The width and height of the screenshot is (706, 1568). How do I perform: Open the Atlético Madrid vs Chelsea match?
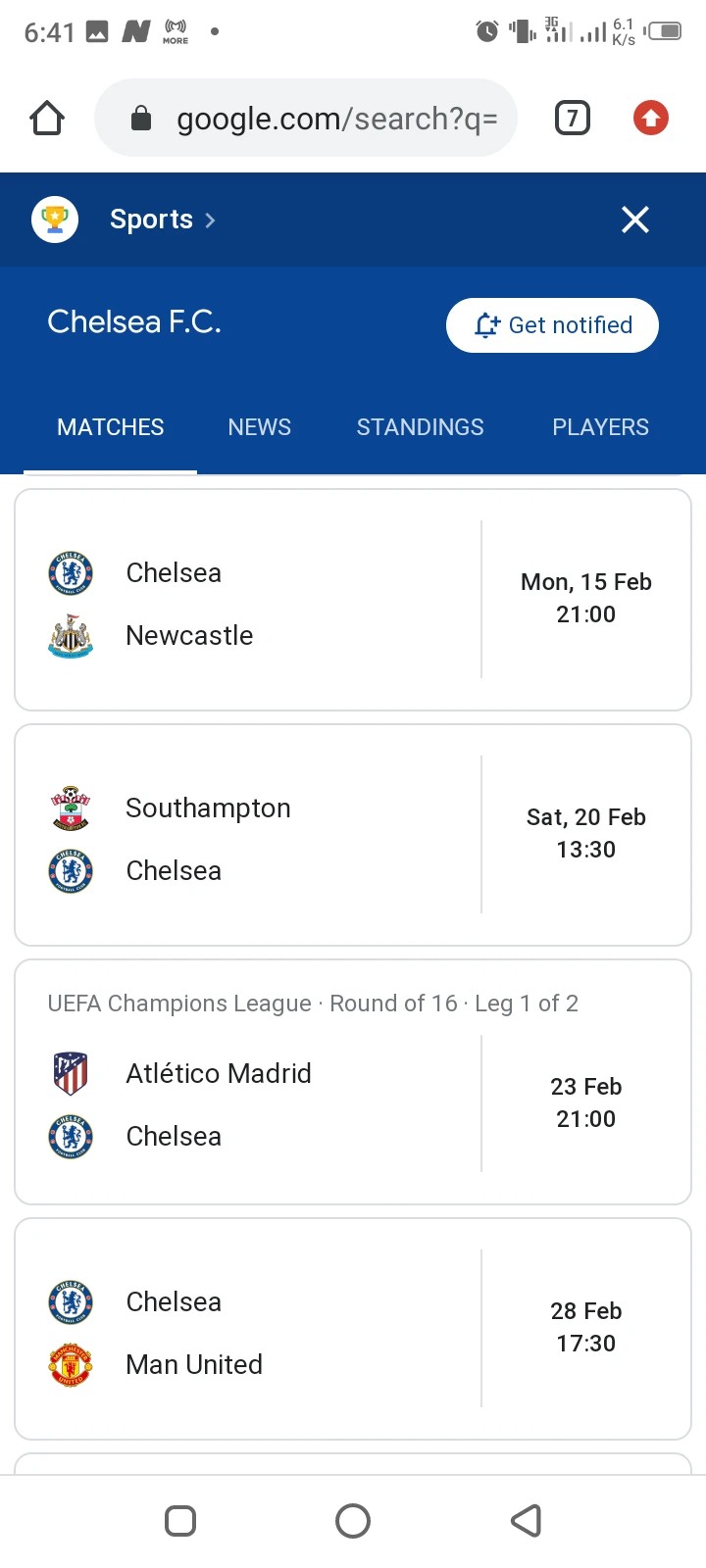click(x=353, y=1082)
